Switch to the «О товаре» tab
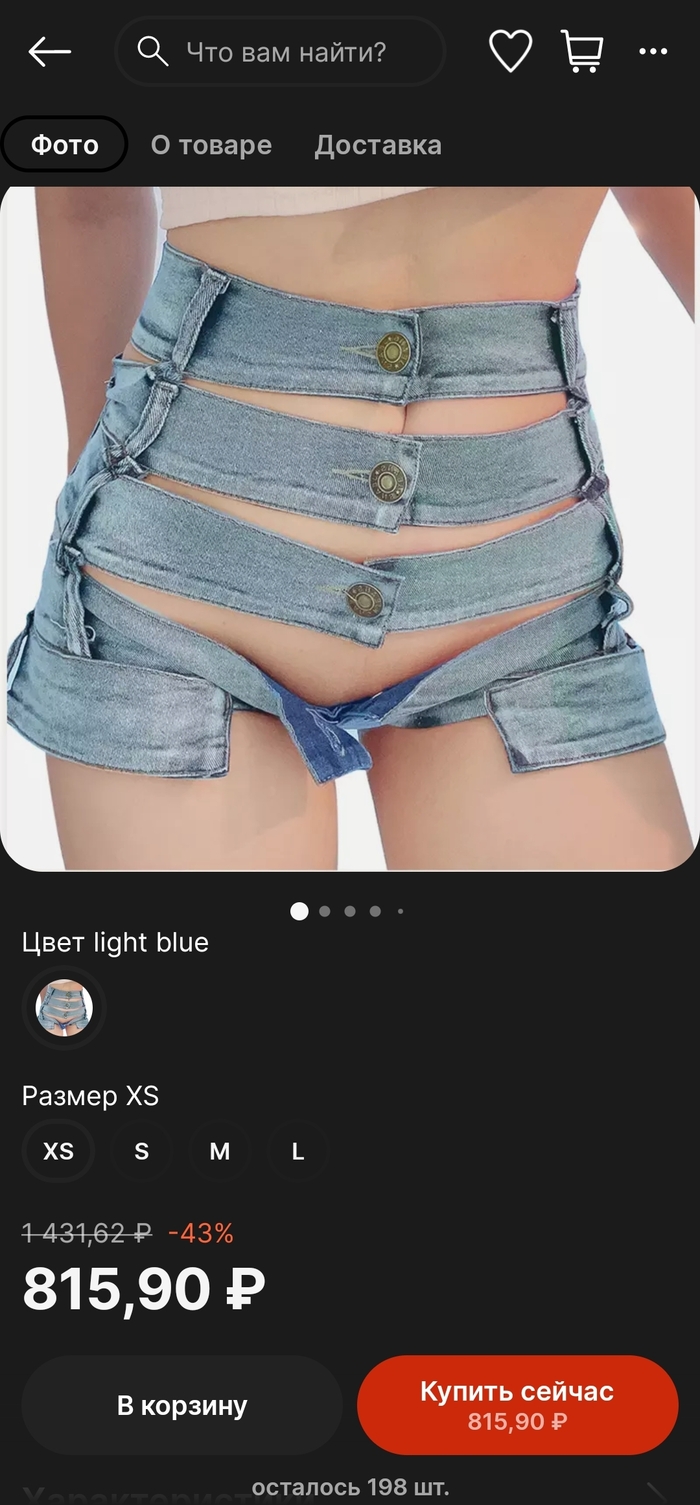 211,145
